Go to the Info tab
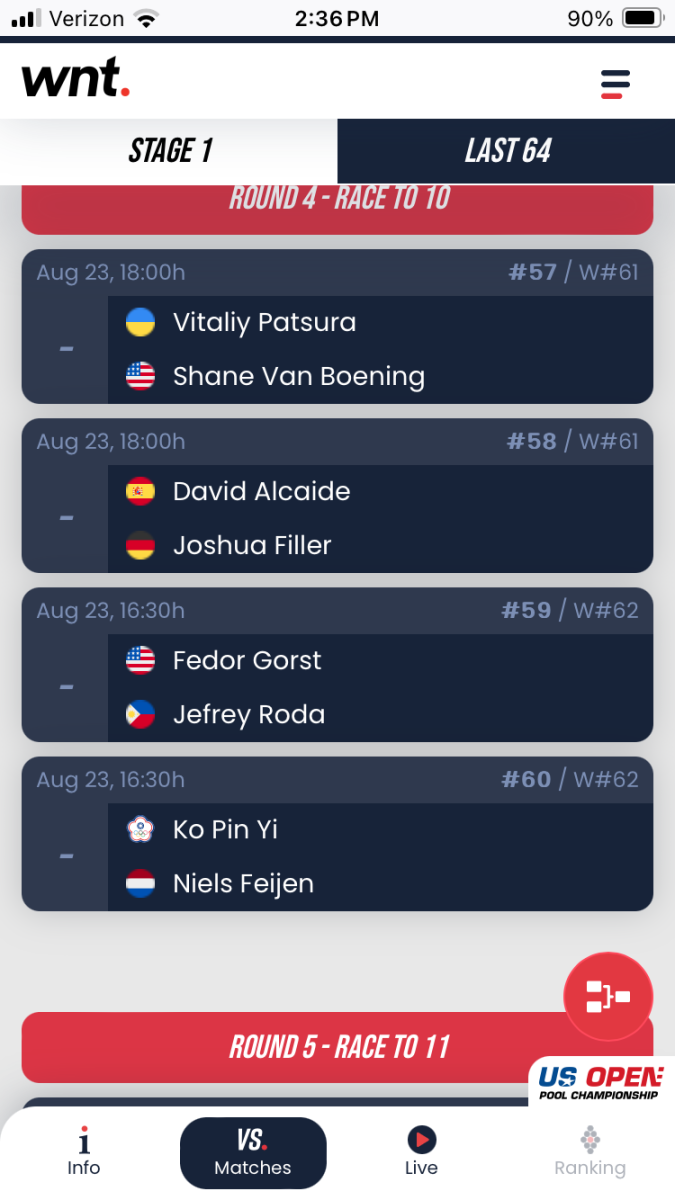This screenshot has width=675, height=1200. point(84,1152)
